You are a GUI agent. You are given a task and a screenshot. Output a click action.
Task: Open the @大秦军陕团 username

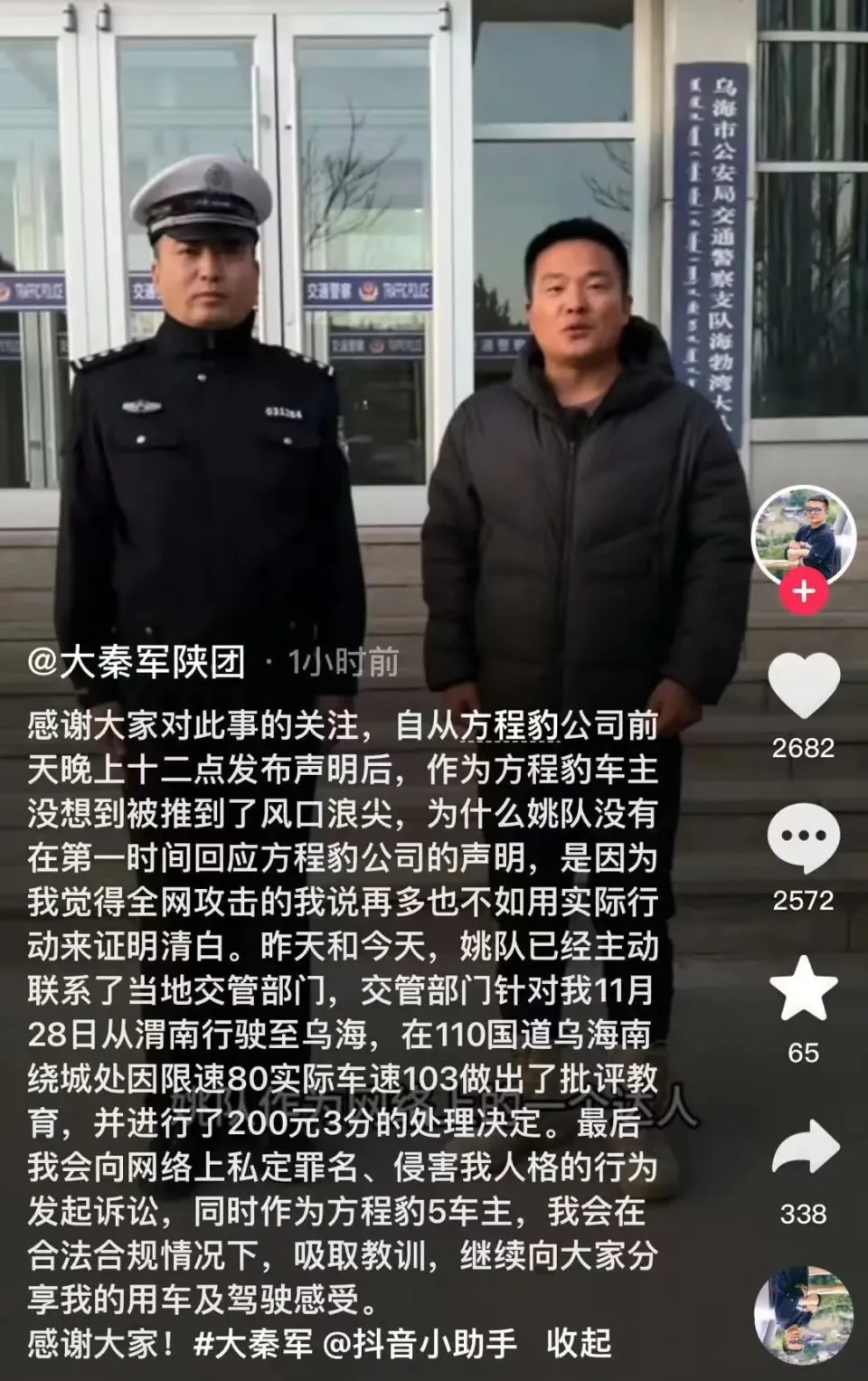coord(137,662)
